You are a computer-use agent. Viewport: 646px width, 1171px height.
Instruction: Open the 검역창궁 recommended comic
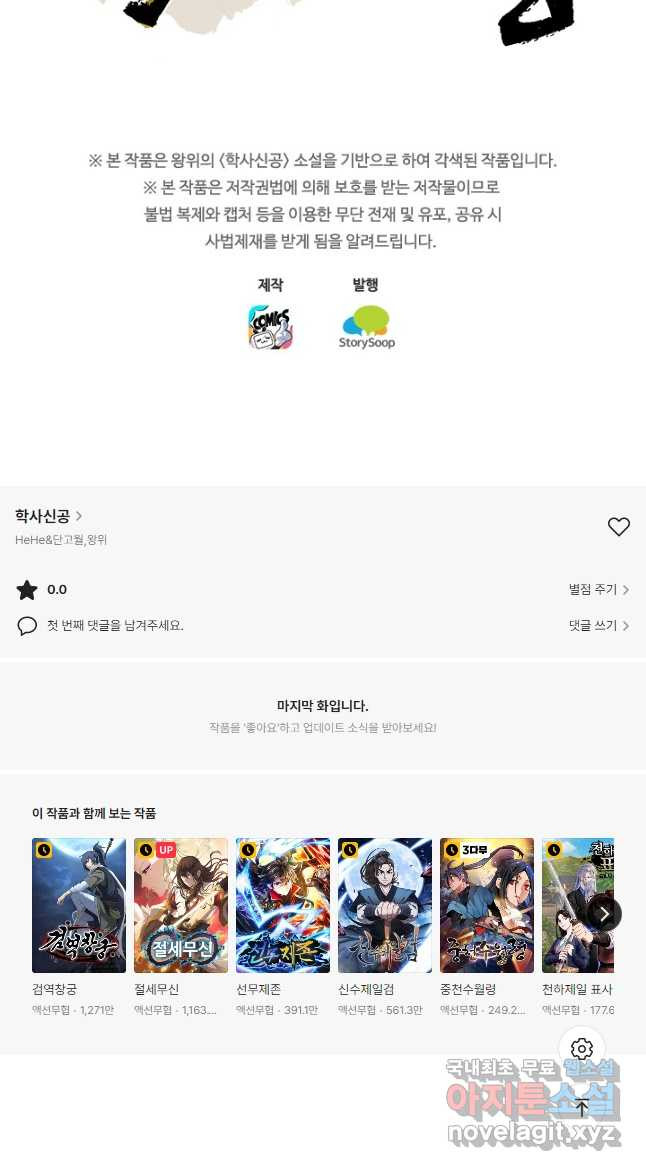79,905
